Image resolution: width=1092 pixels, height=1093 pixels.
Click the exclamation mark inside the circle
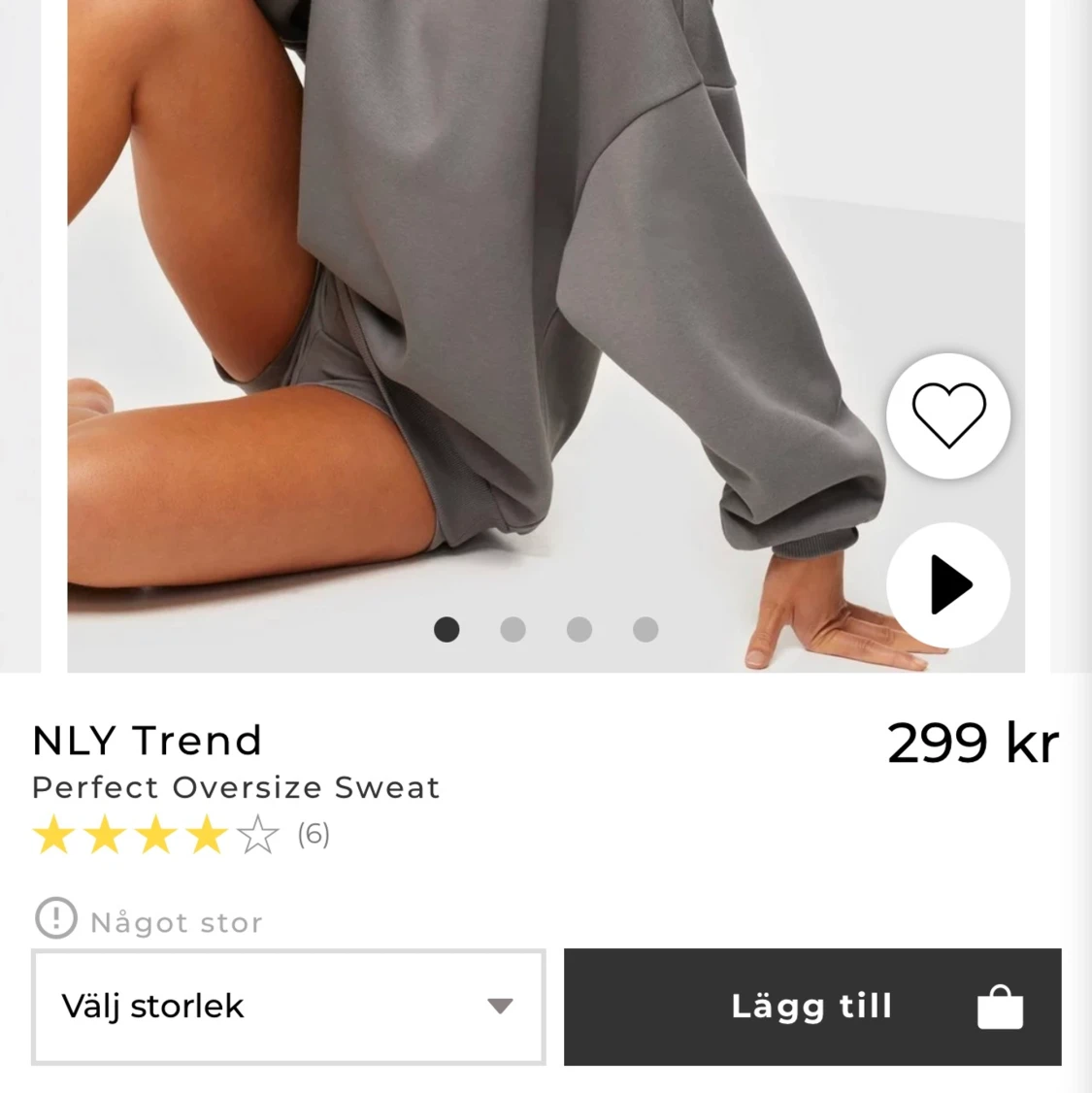pos(55,918)
